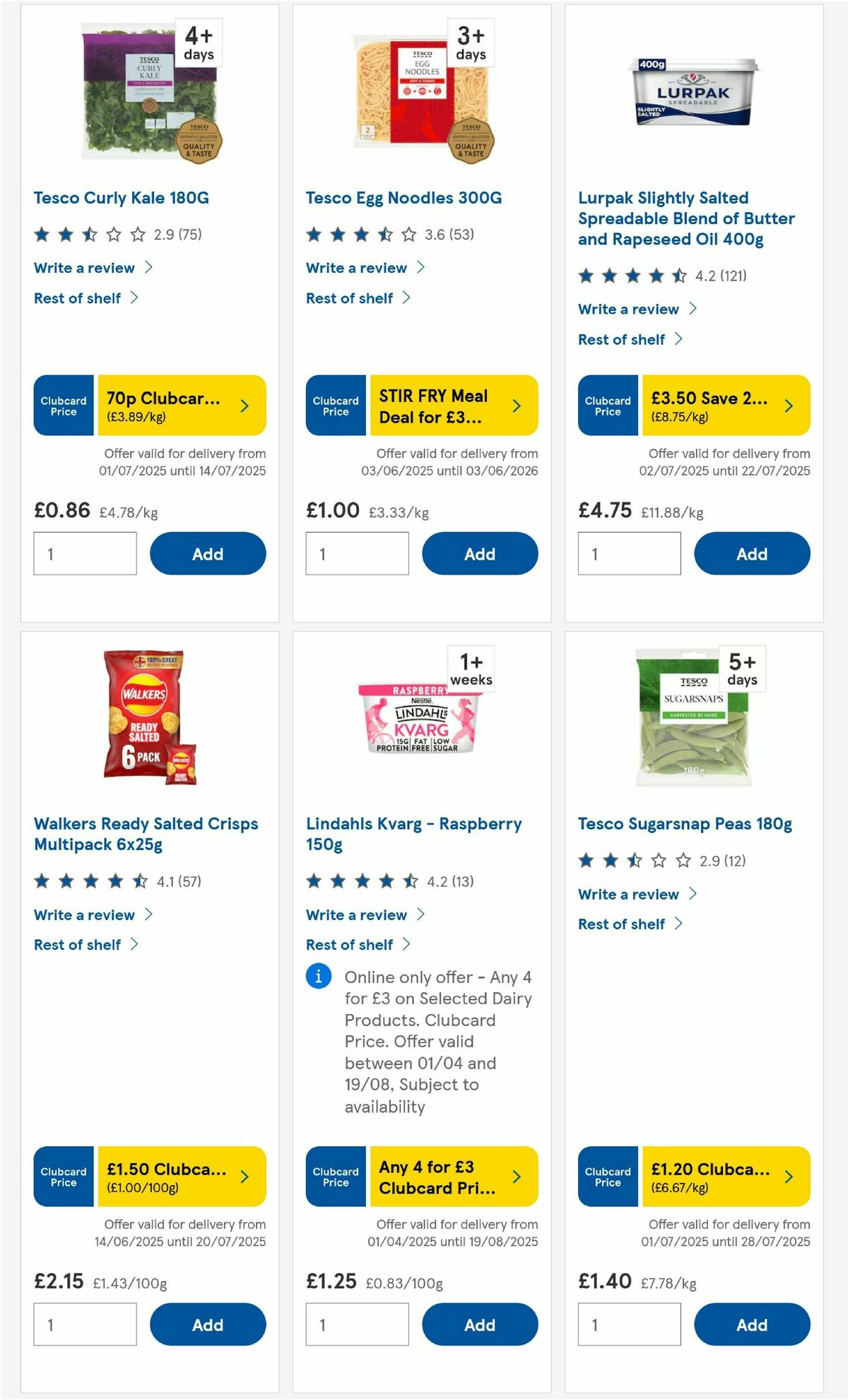Screen dimensions: 848x1400
Task: Click the 4+ days freshness badge on Curly Kale
Action: [200, 42]
